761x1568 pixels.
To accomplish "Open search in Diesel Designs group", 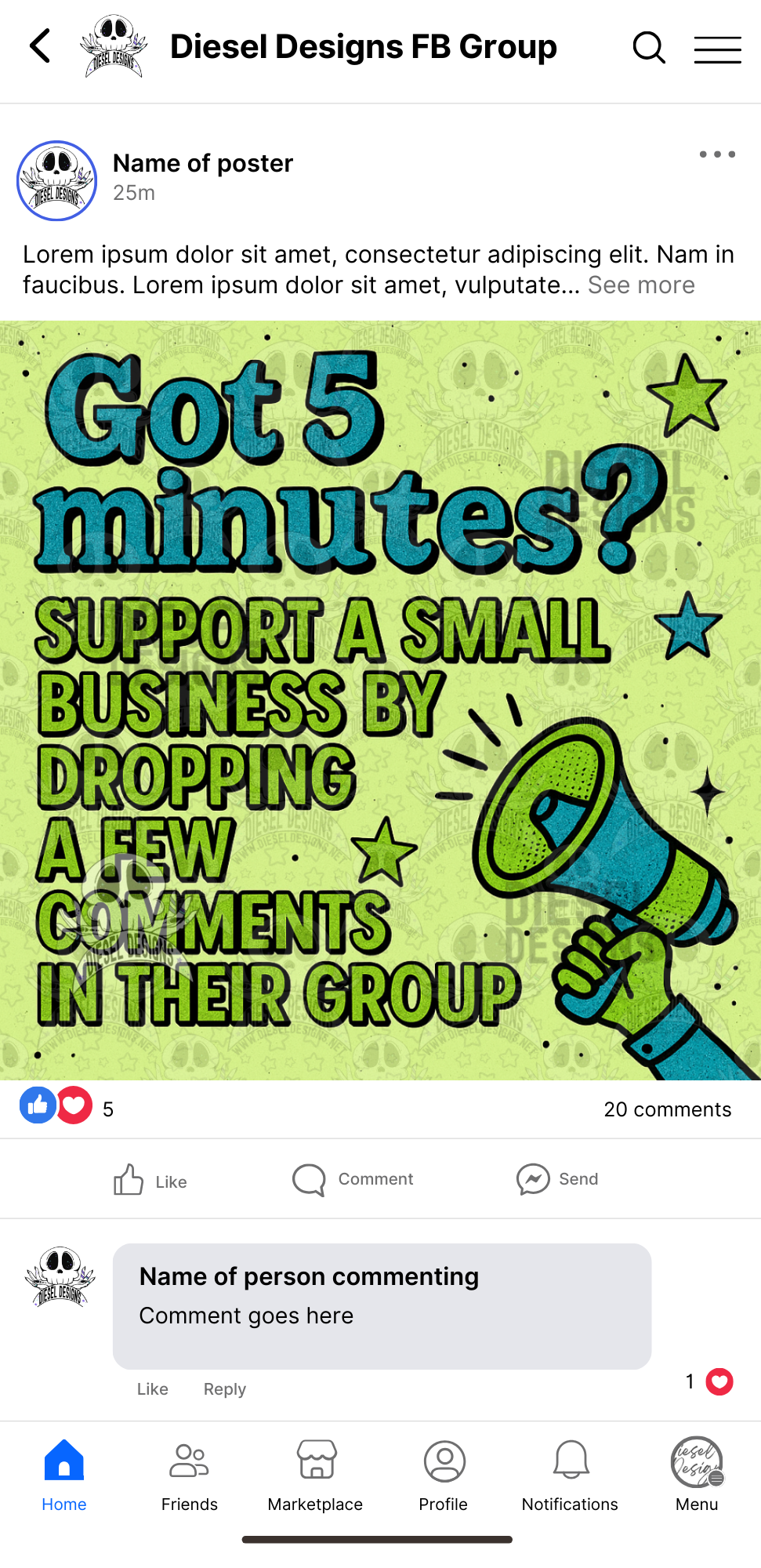I will click(x=648, y=48).
